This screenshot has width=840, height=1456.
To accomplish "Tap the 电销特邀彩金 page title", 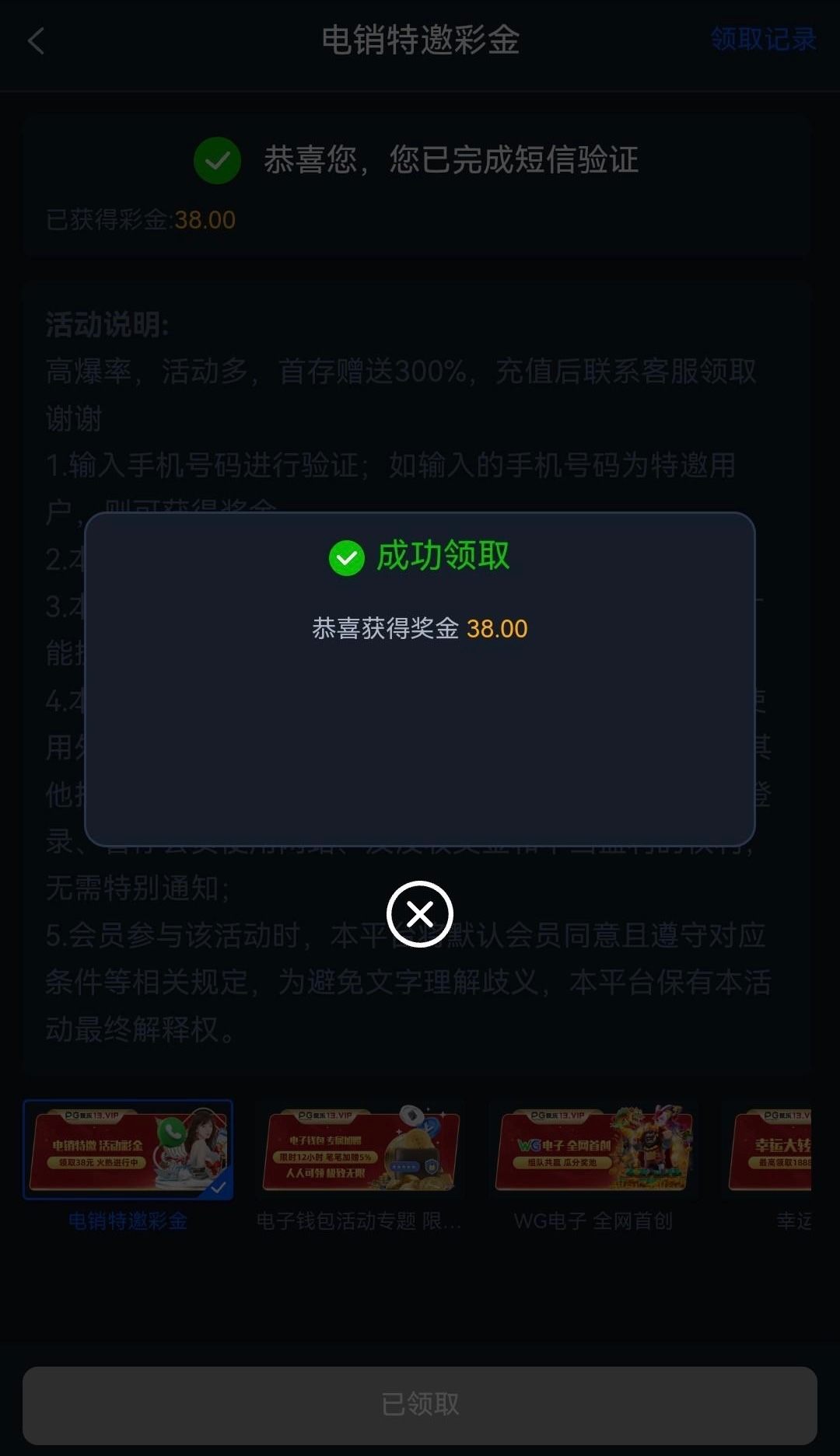I will tap(420, 40).
